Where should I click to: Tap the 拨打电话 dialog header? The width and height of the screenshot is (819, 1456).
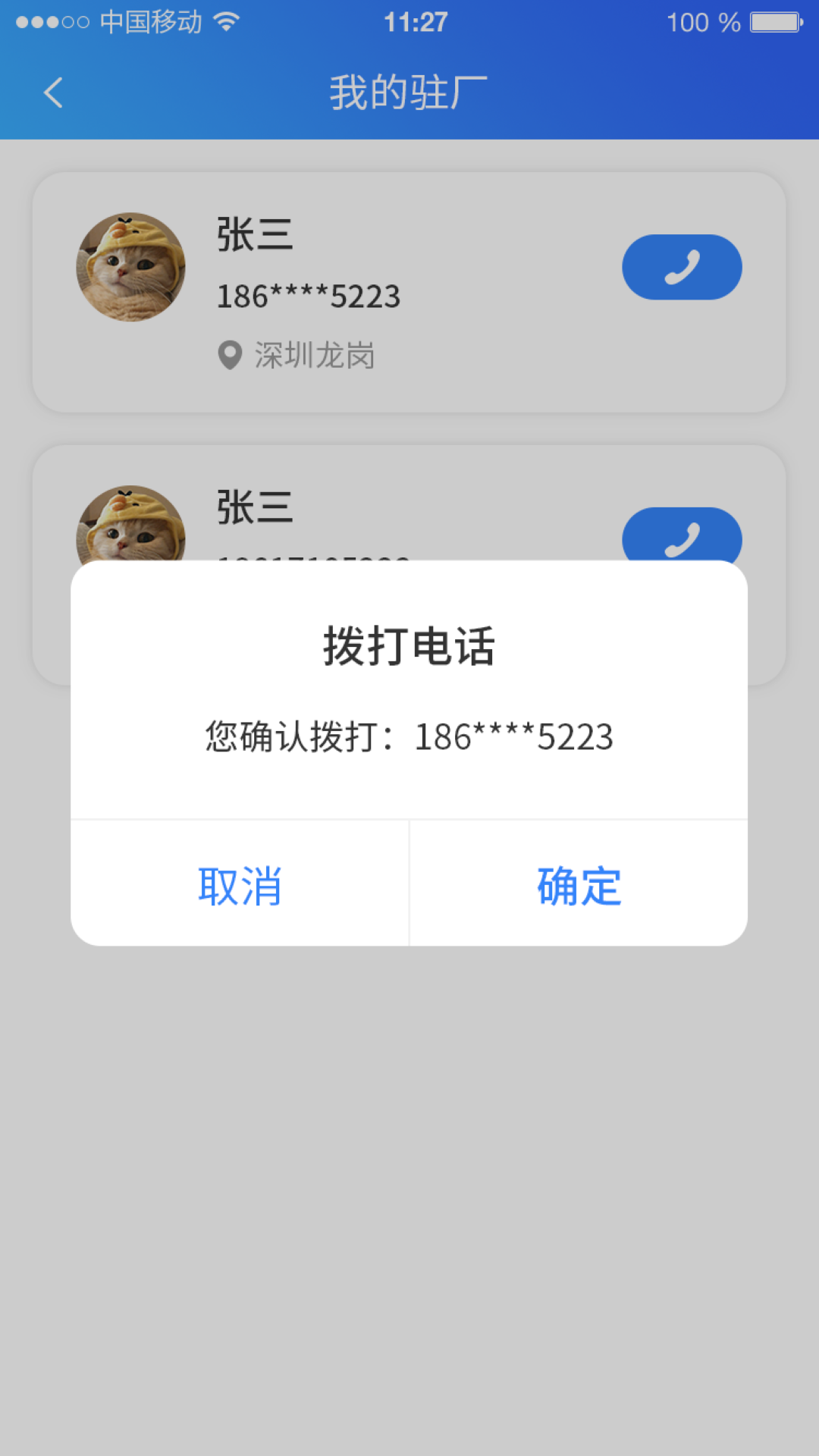[409, 646]
